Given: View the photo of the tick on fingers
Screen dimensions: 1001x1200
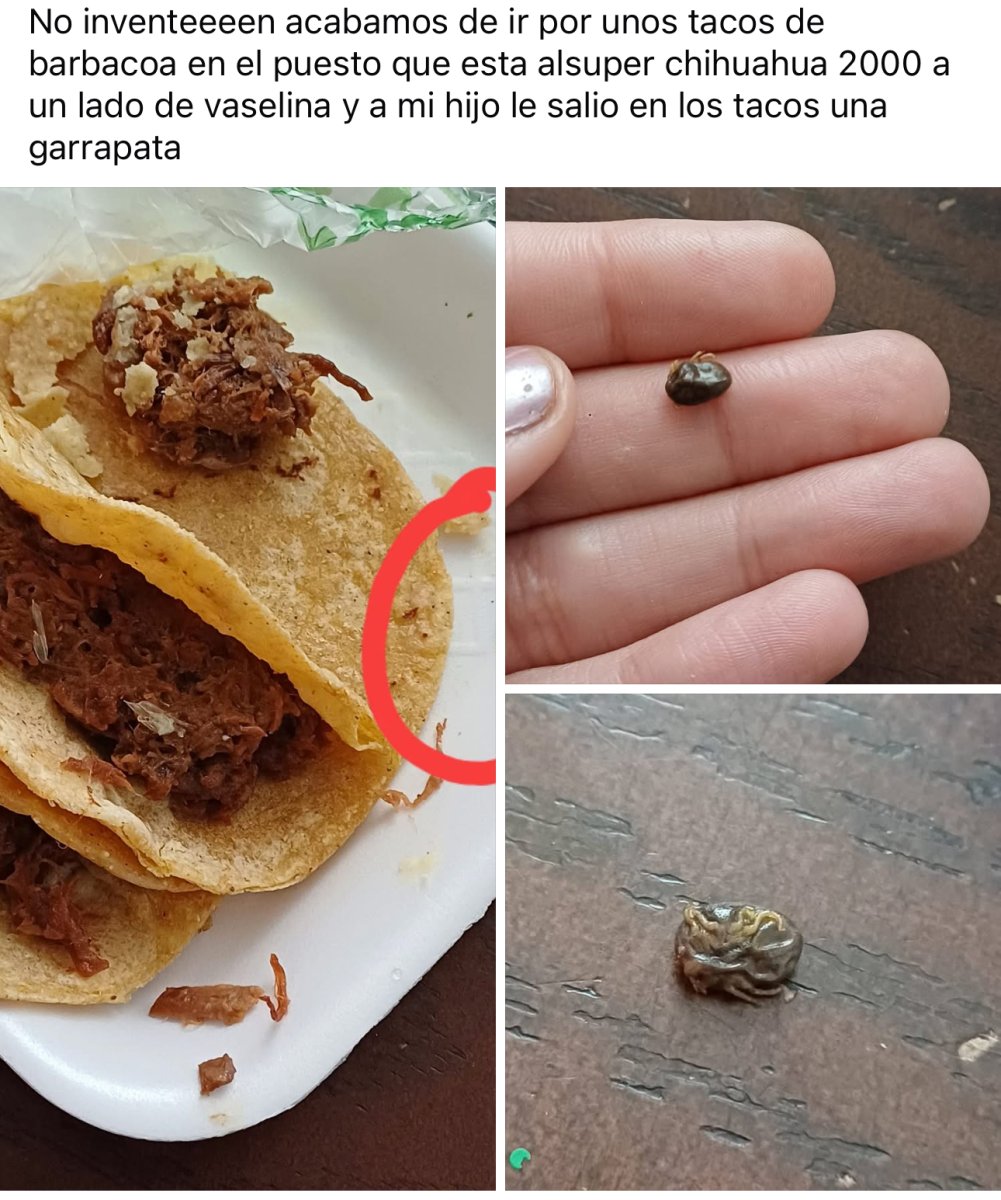Looking at the screenshot, I should 752,435.
